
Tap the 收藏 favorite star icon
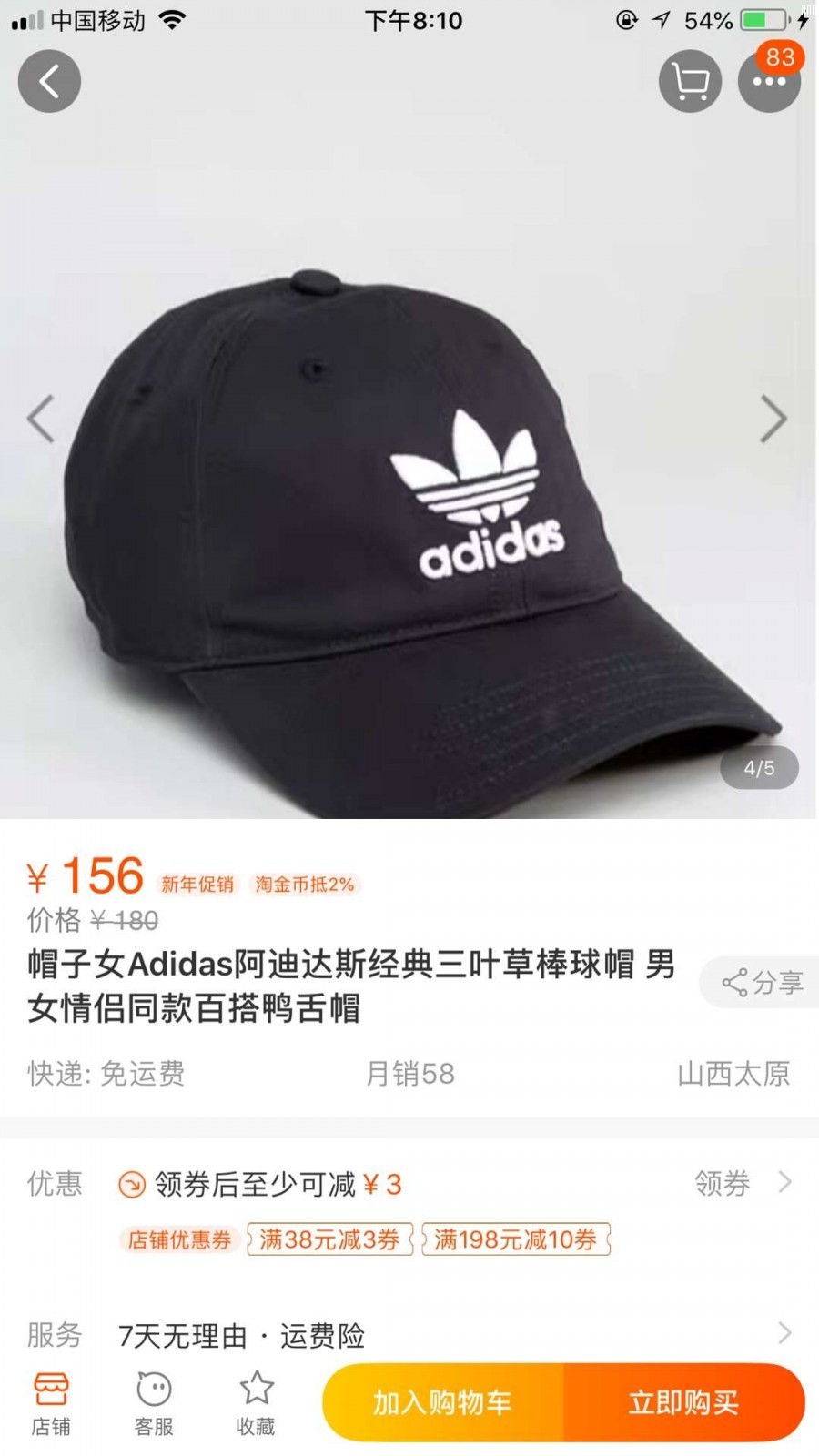tap(256, 1401)
